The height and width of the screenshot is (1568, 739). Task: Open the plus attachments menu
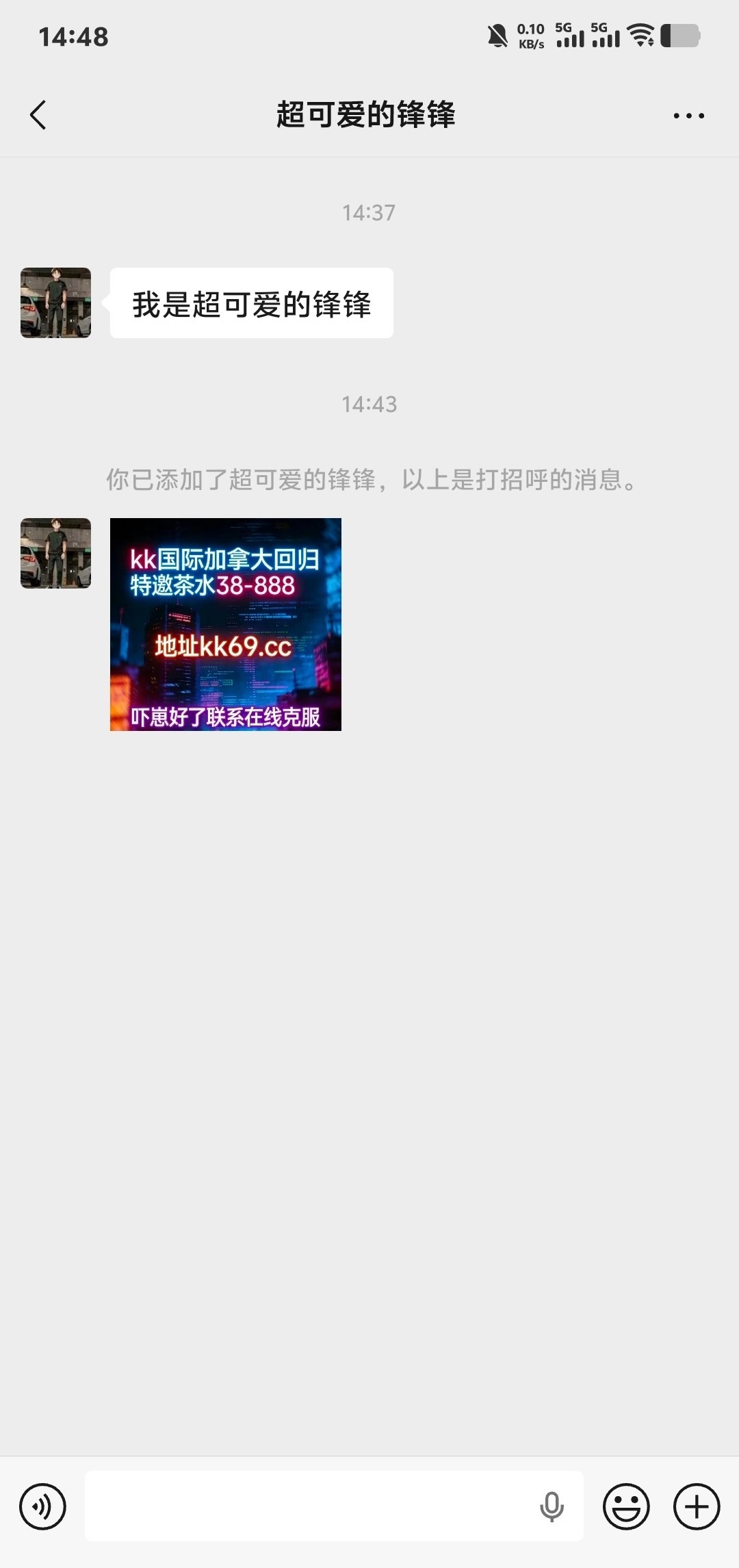click(x=697, y=1506)
